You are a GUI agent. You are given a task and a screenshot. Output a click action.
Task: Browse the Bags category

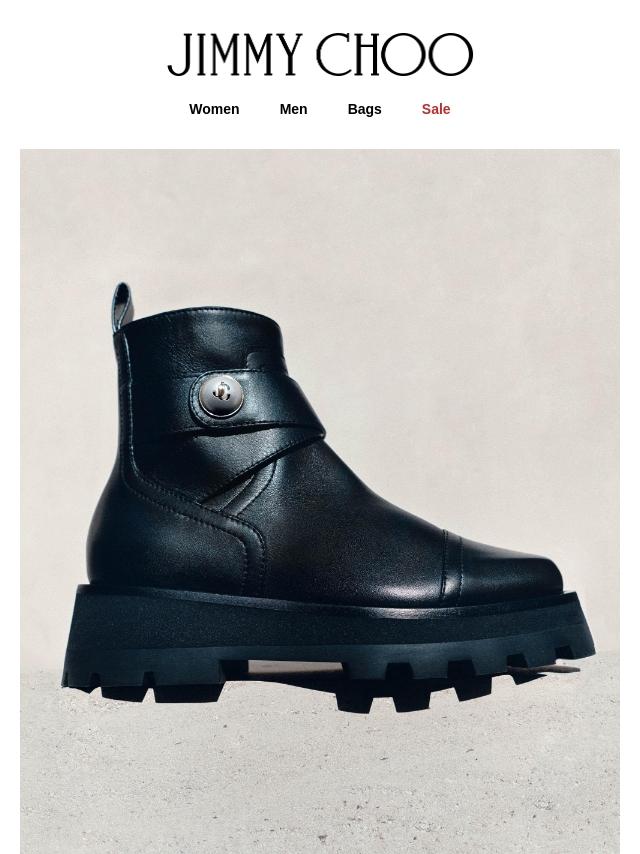[x=364, y=109]
